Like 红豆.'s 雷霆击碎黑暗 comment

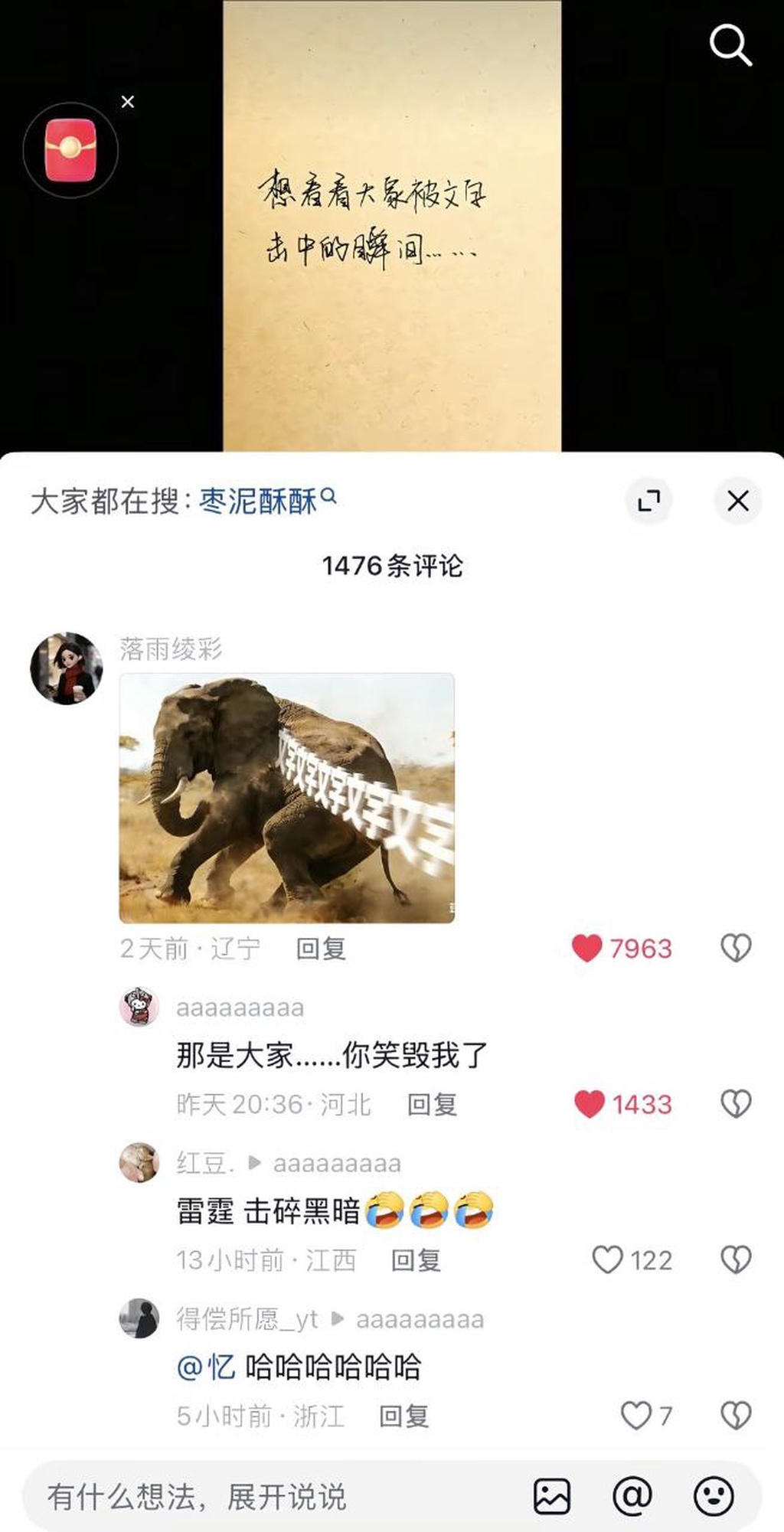(x=608, y=1259)
